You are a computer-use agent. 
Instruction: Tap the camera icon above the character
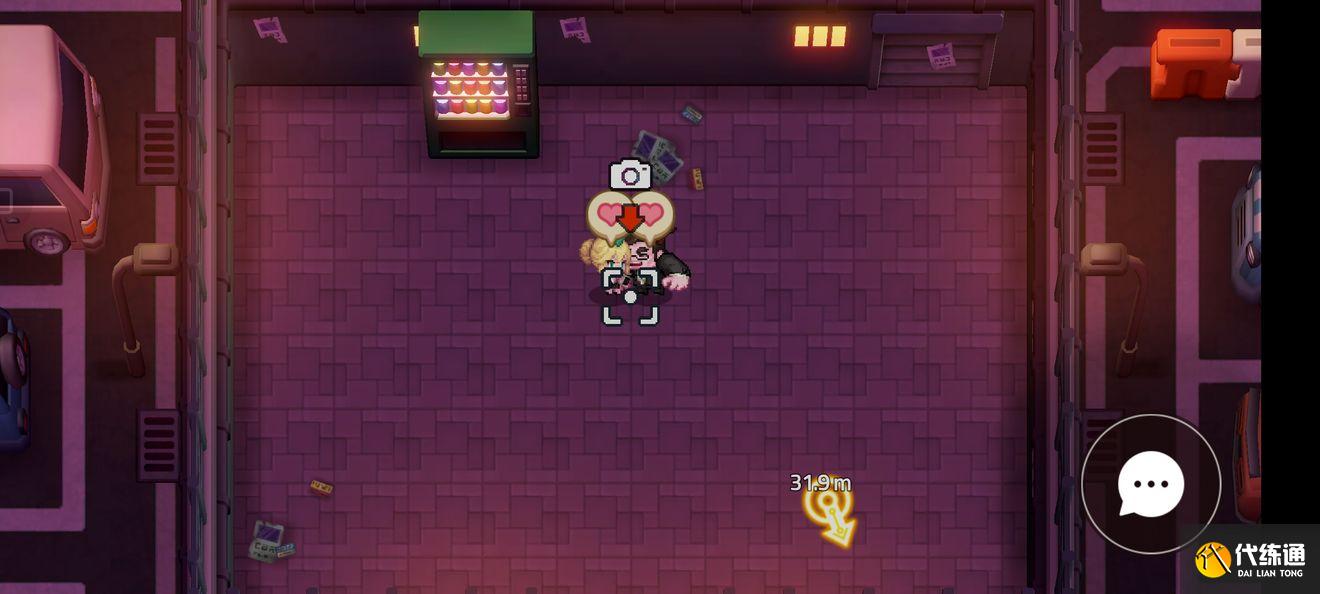point(630,176)
